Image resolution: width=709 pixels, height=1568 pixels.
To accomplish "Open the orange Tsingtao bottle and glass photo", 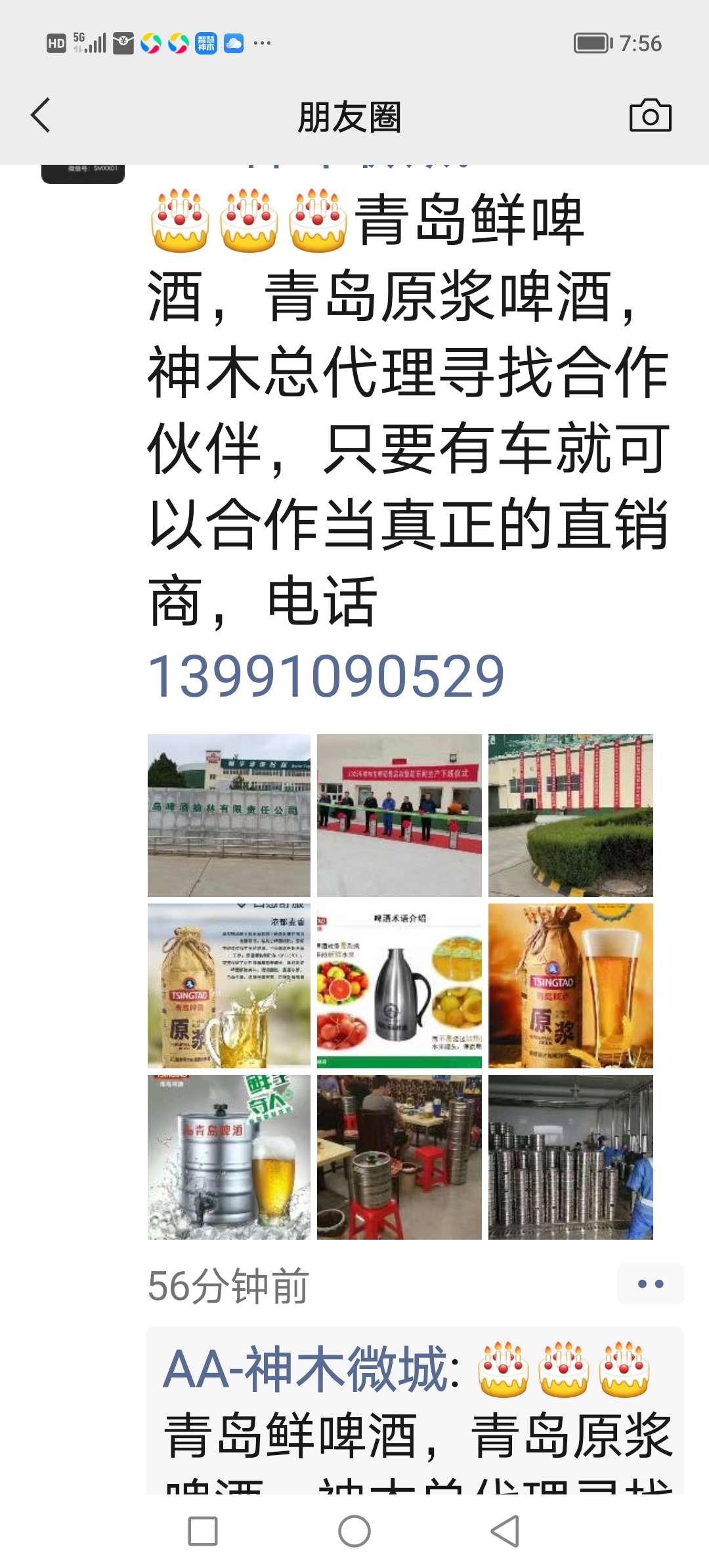I will coord(570,985).
